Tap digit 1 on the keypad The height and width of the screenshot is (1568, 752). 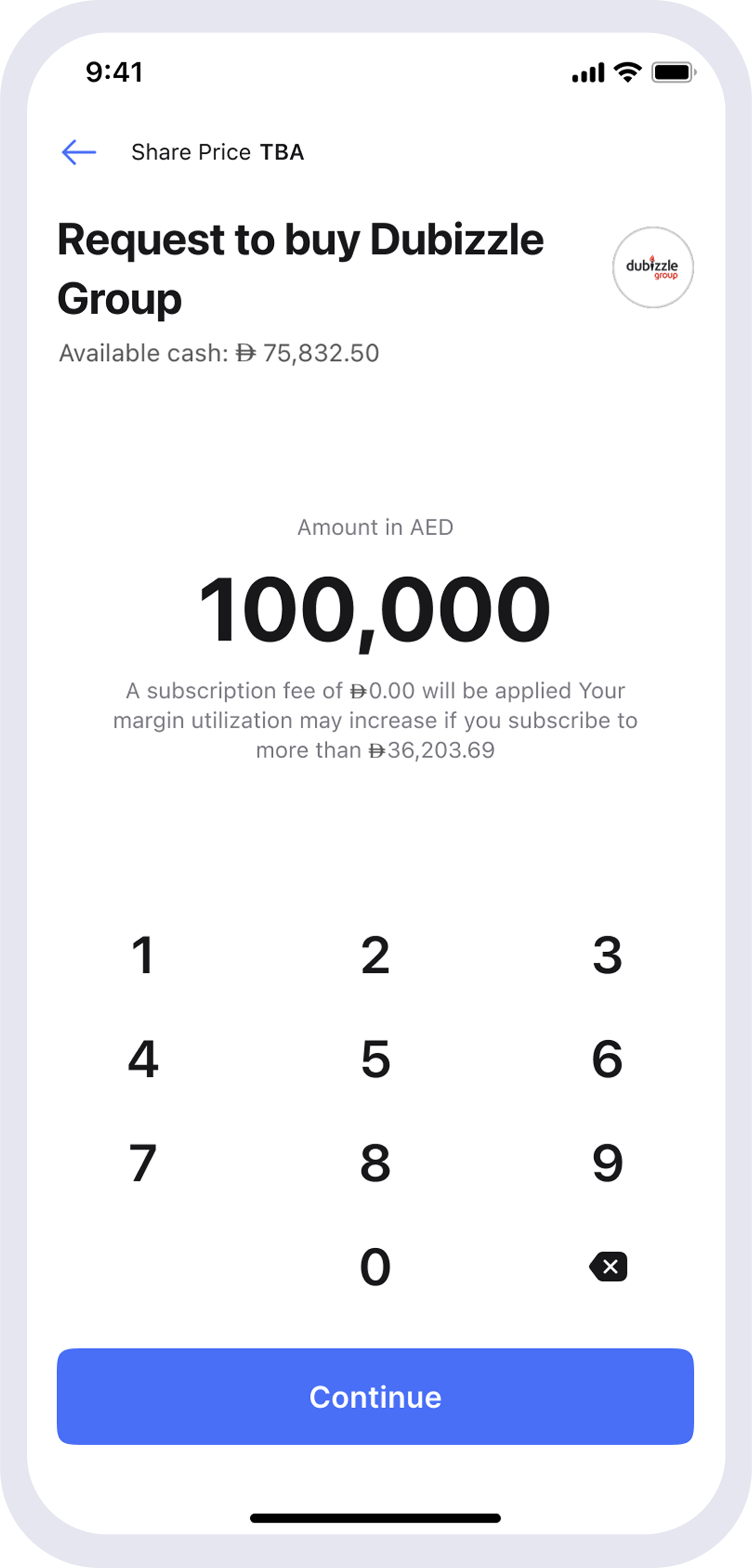143,956
